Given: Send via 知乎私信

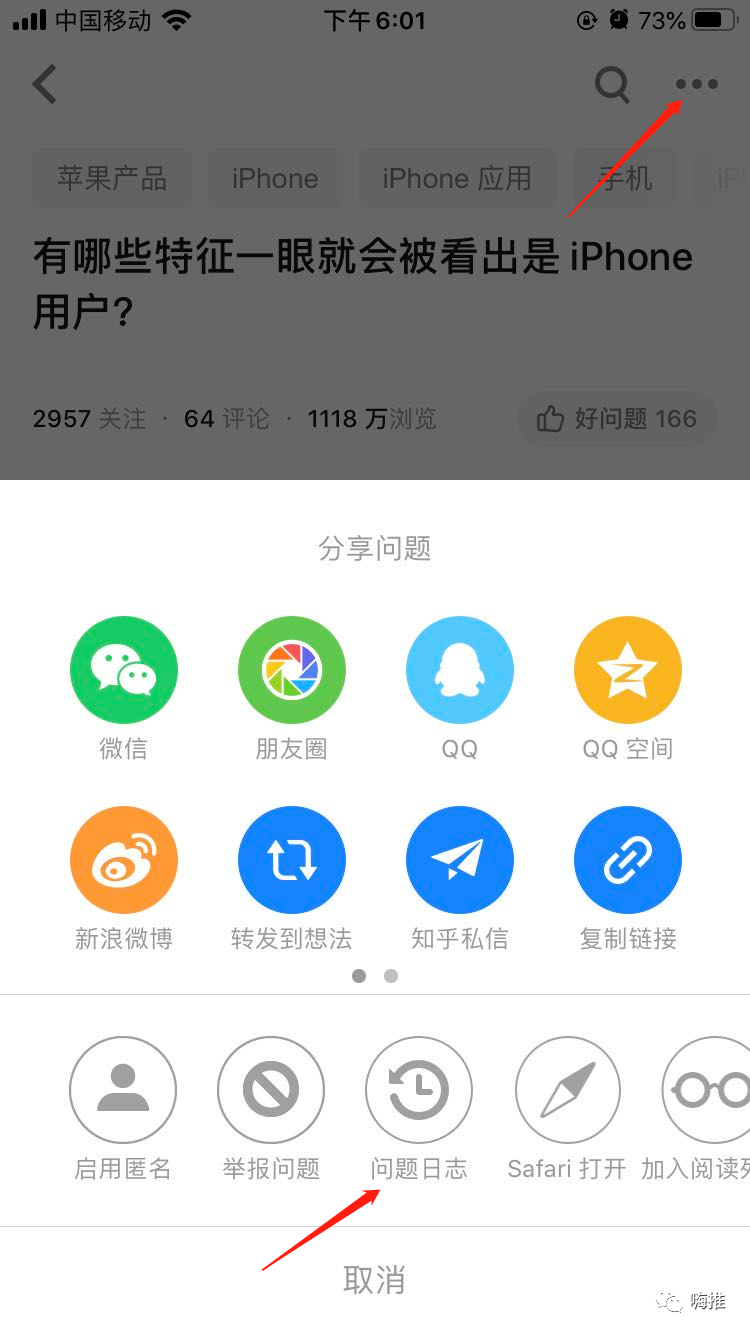Looking at the screenshot, I should pyautogui.click(x=459, y=860).
